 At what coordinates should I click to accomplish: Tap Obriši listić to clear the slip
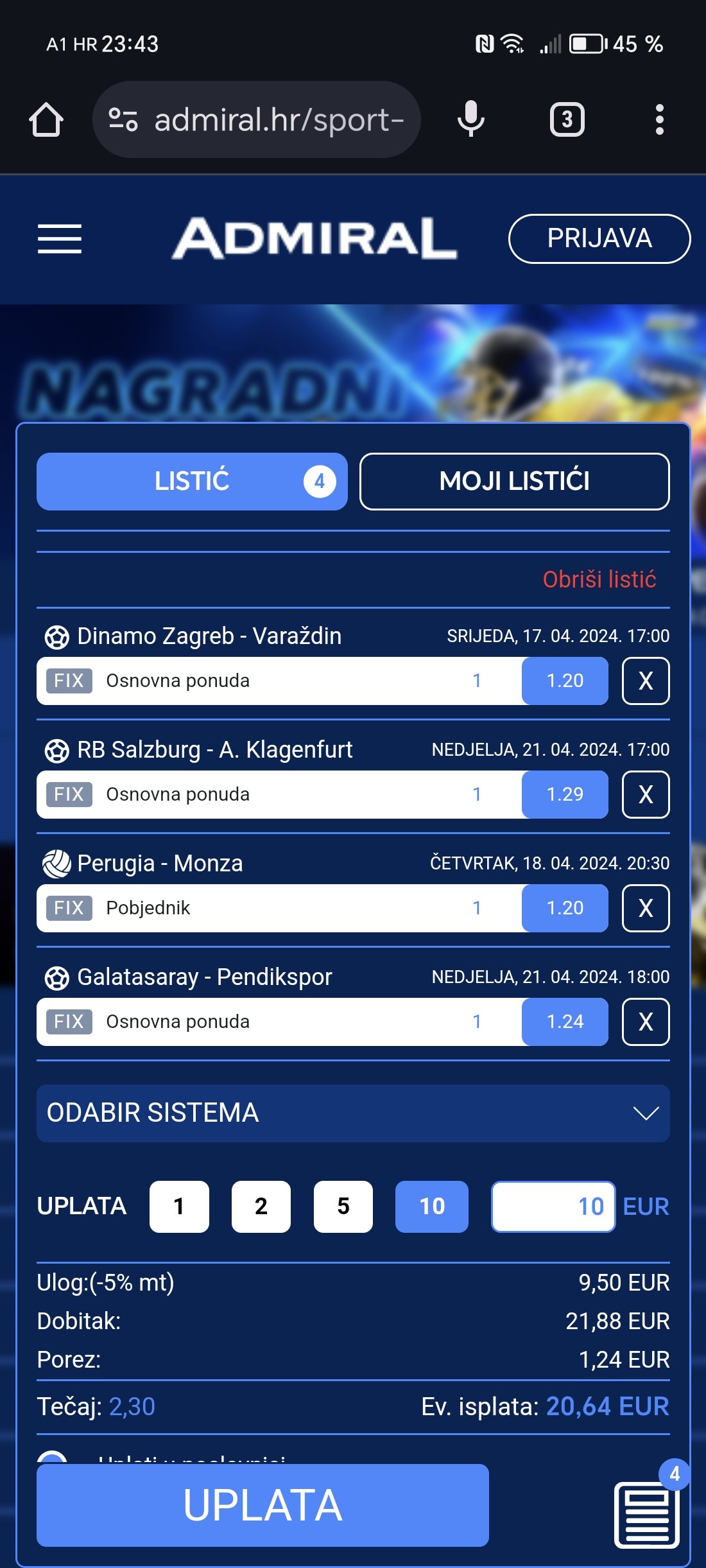599,579
